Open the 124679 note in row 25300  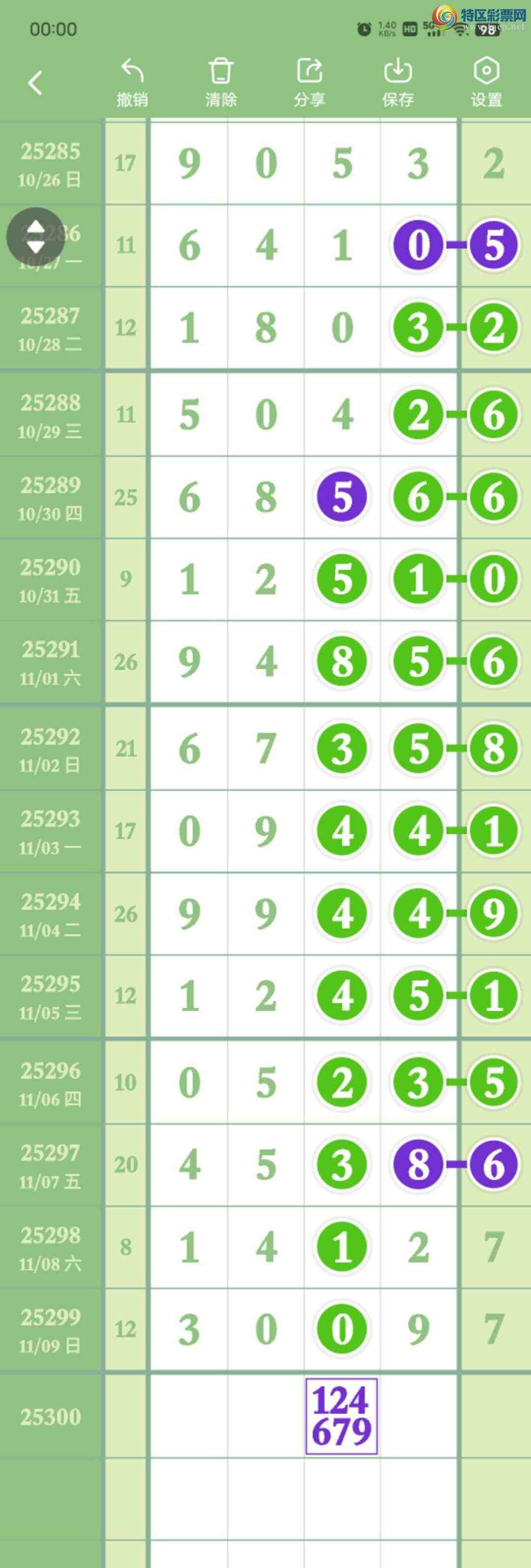click(x=342, y=1416)
